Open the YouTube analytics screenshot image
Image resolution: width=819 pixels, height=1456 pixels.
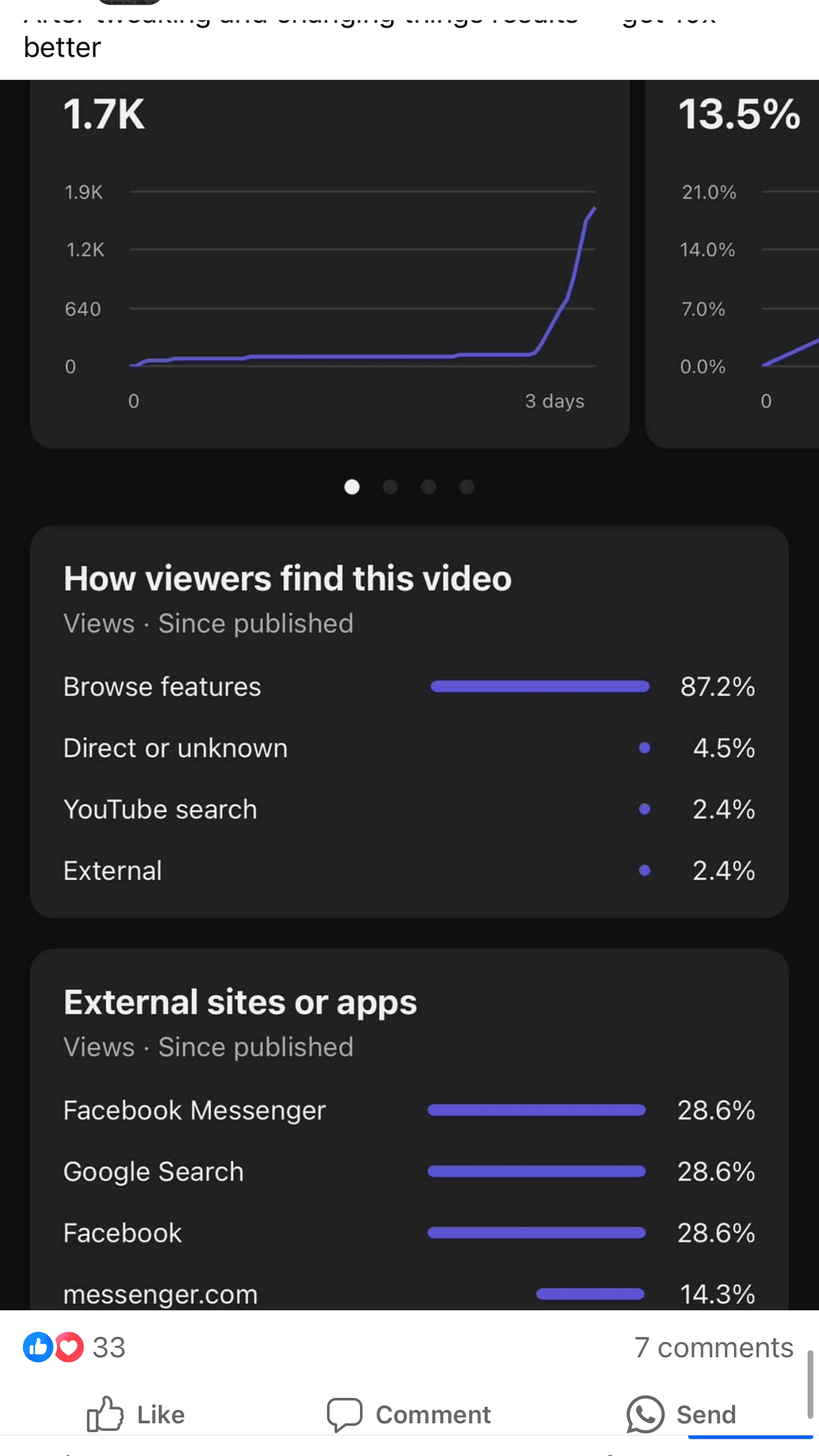(409, 695)
